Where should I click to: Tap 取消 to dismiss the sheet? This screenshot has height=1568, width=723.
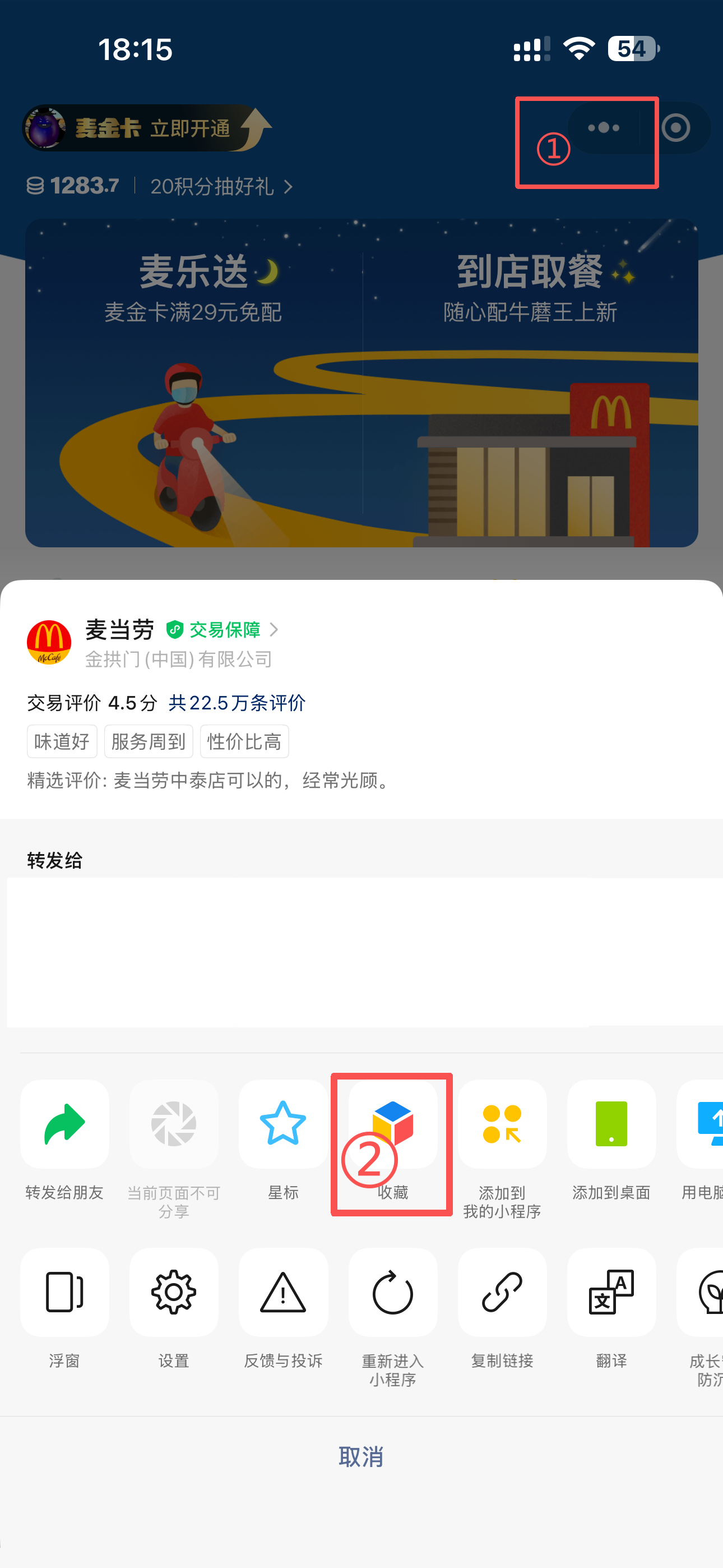pyautogui.click(x=361, y=1457)
